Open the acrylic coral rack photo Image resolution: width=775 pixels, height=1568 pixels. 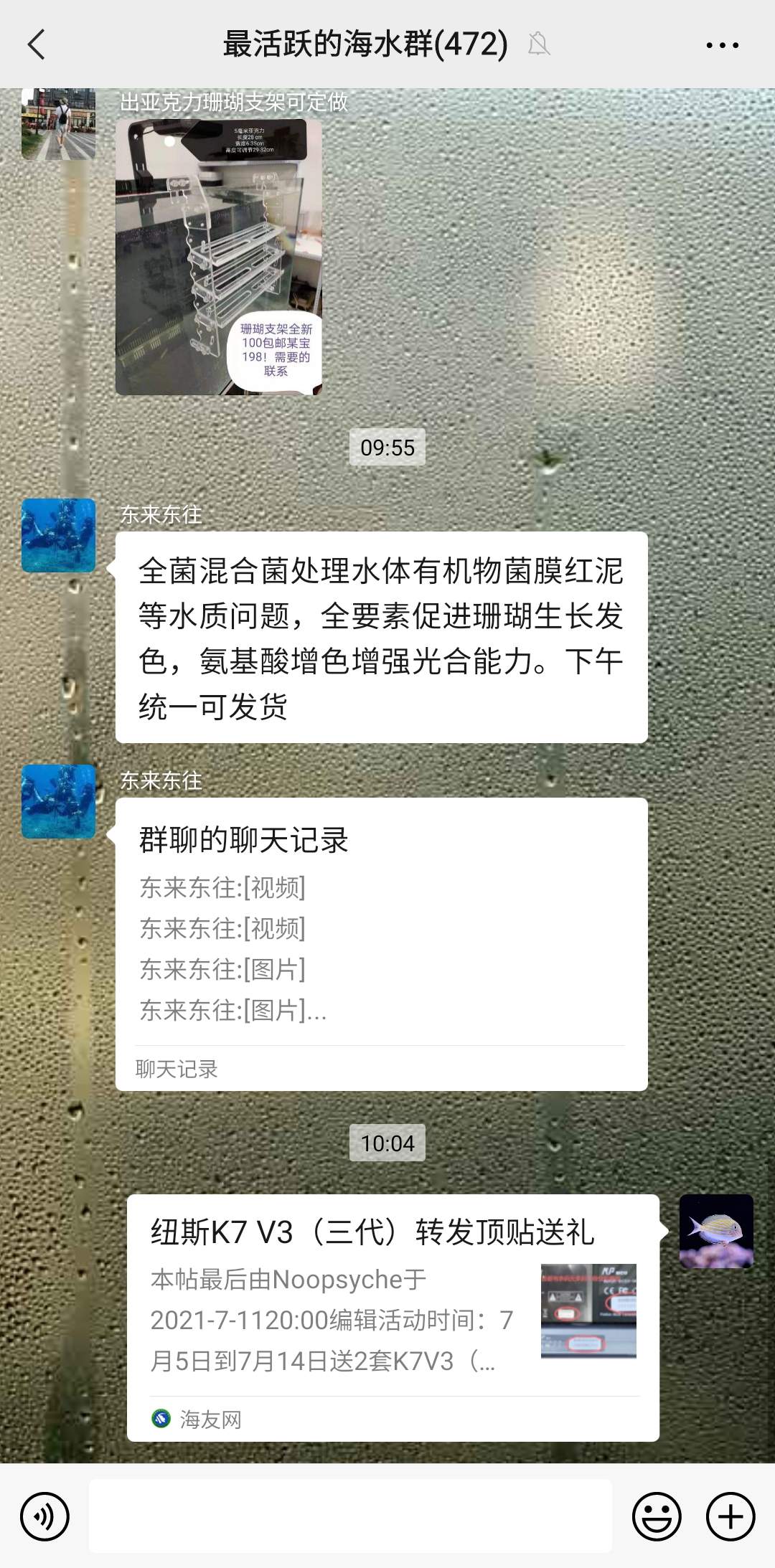[218, 257]
